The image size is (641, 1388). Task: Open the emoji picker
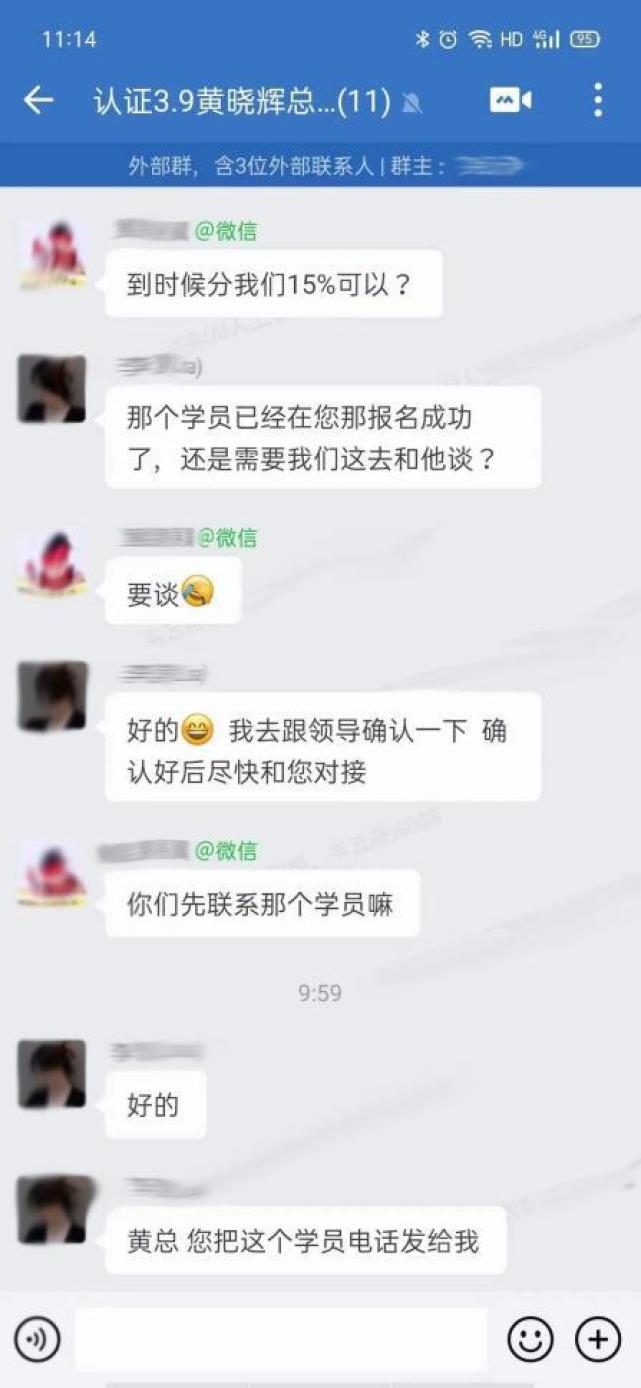[x=530, y=1339]
